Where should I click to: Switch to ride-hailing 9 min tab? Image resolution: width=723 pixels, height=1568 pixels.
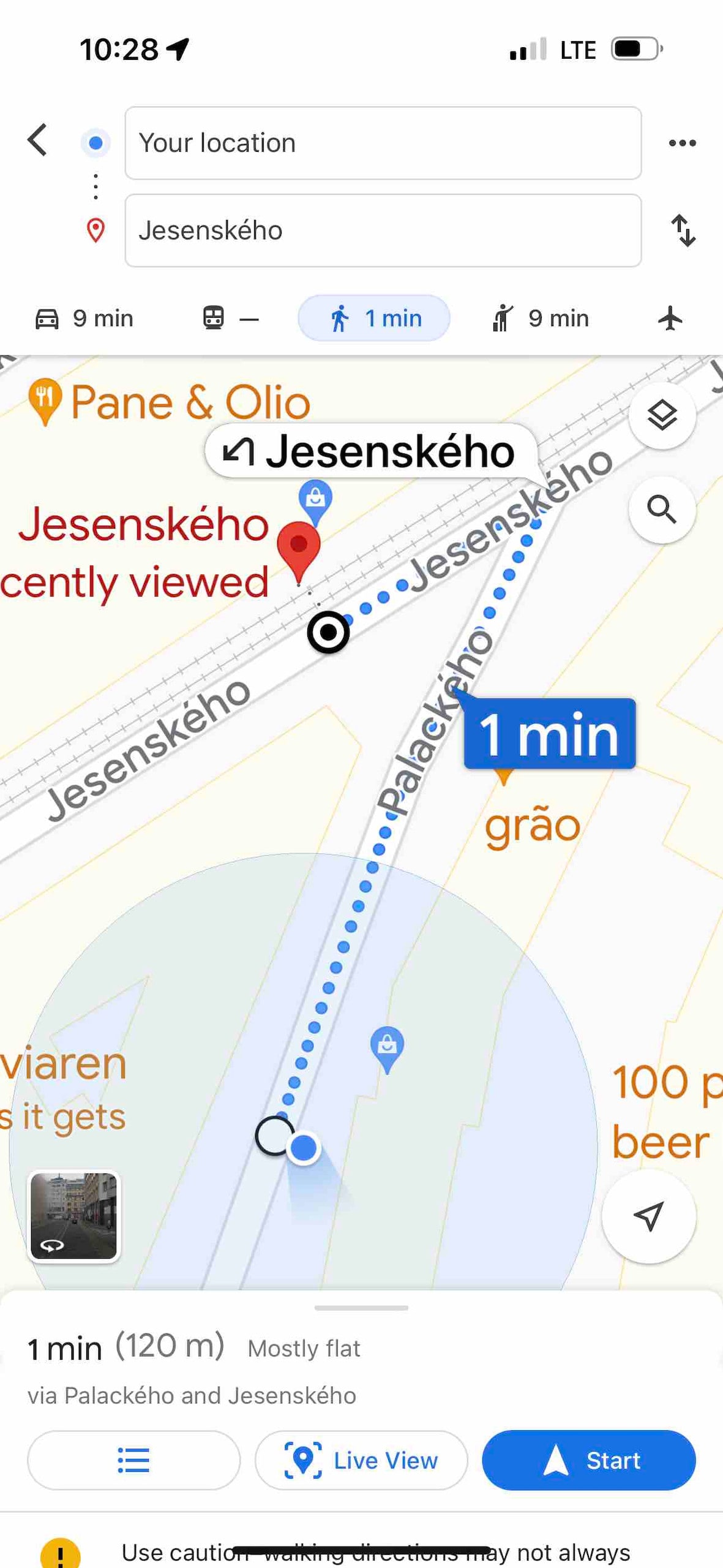541,318
